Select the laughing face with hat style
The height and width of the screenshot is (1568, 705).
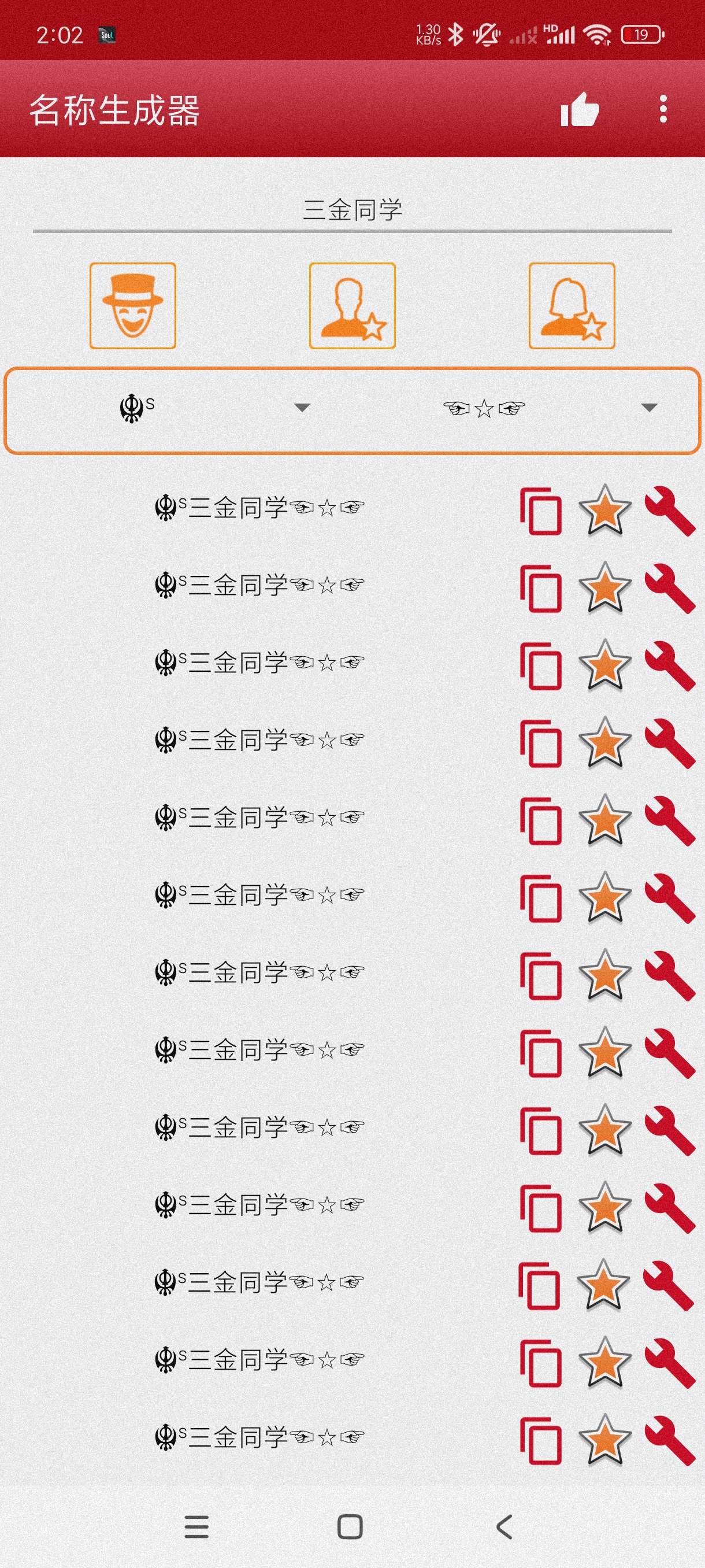[x=132, y=306]
